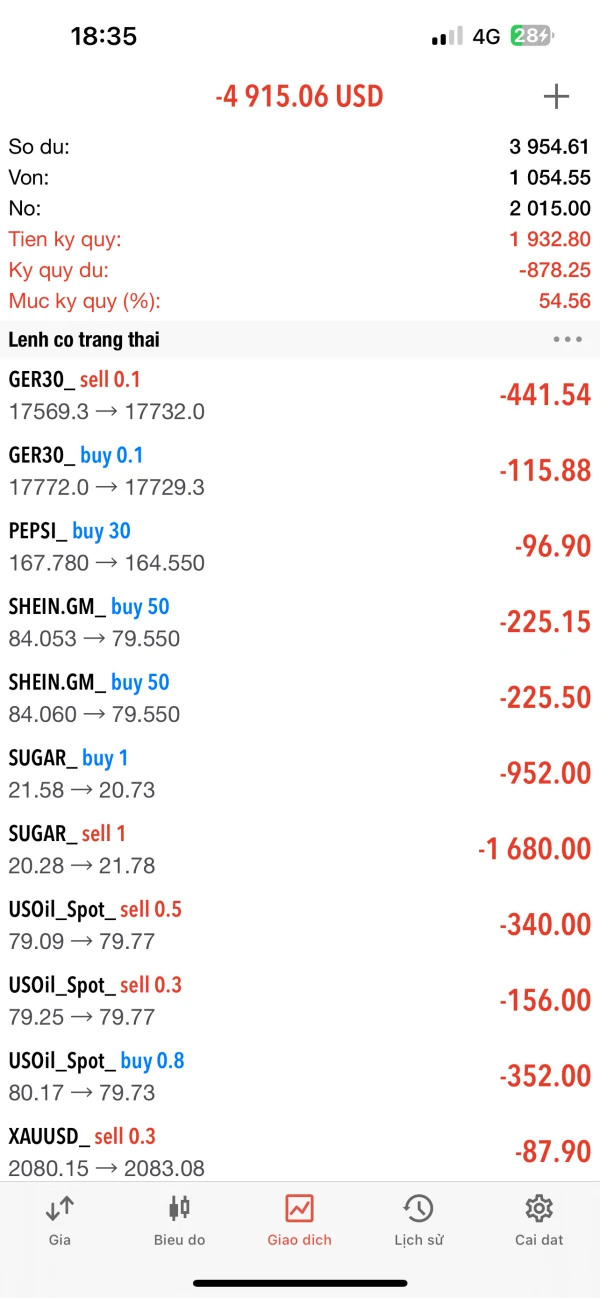View the PEPSI_ buy 30 position
The width and height of the screenshot is (600, 1298).
[300, 547]
